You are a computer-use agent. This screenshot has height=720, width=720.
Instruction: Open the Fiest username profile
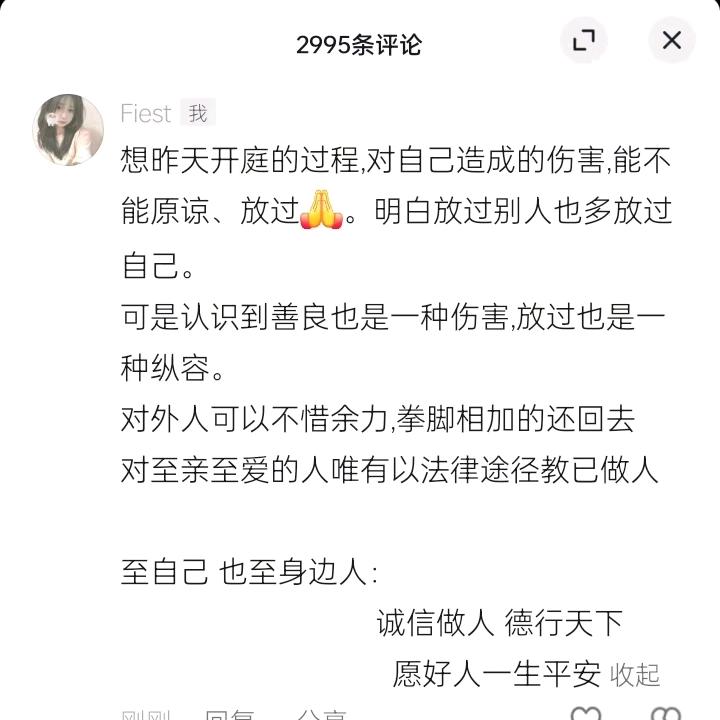tap(146, 114)
